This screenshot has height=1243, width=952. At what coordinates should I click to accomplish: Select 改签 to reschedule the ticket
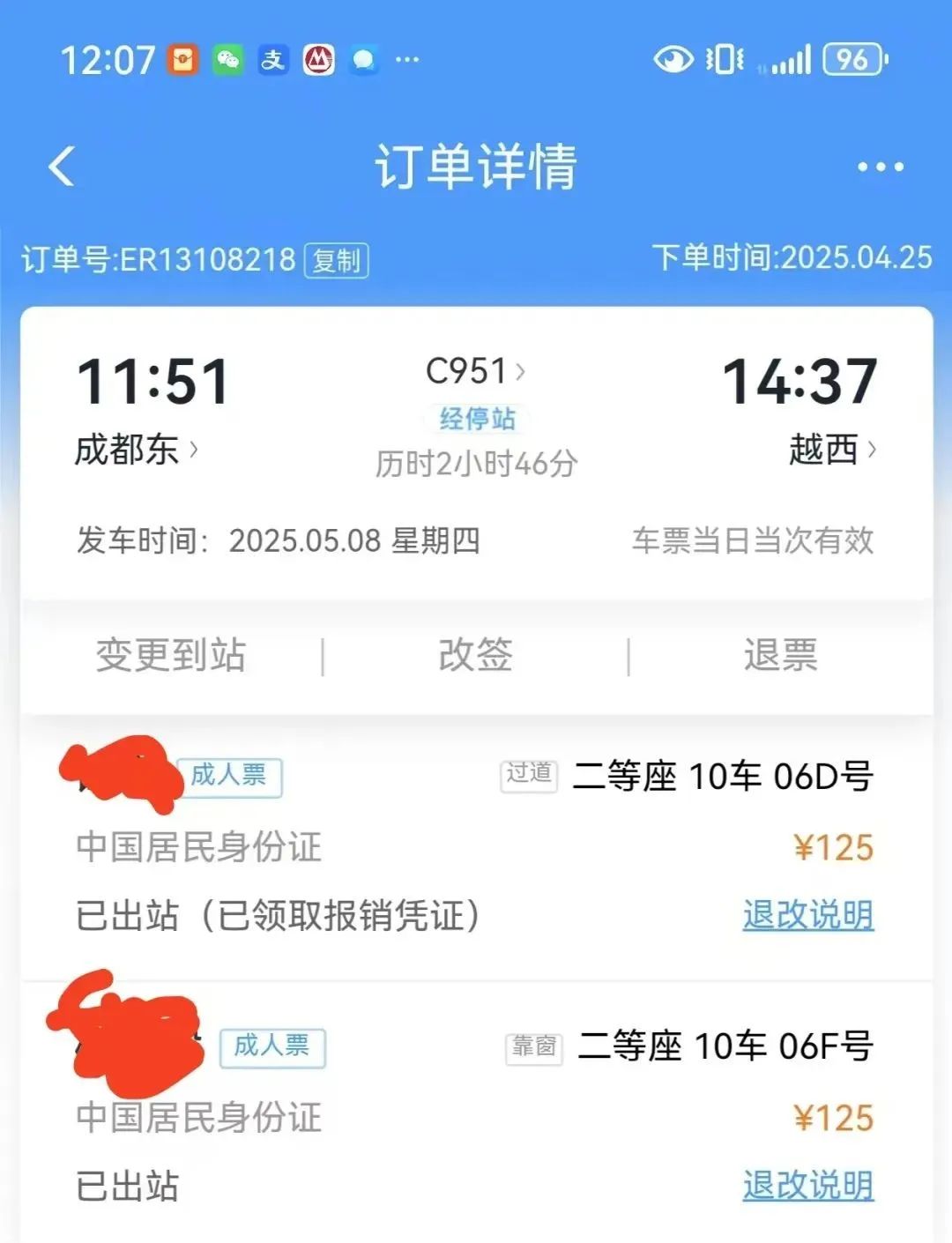[475, 655]
